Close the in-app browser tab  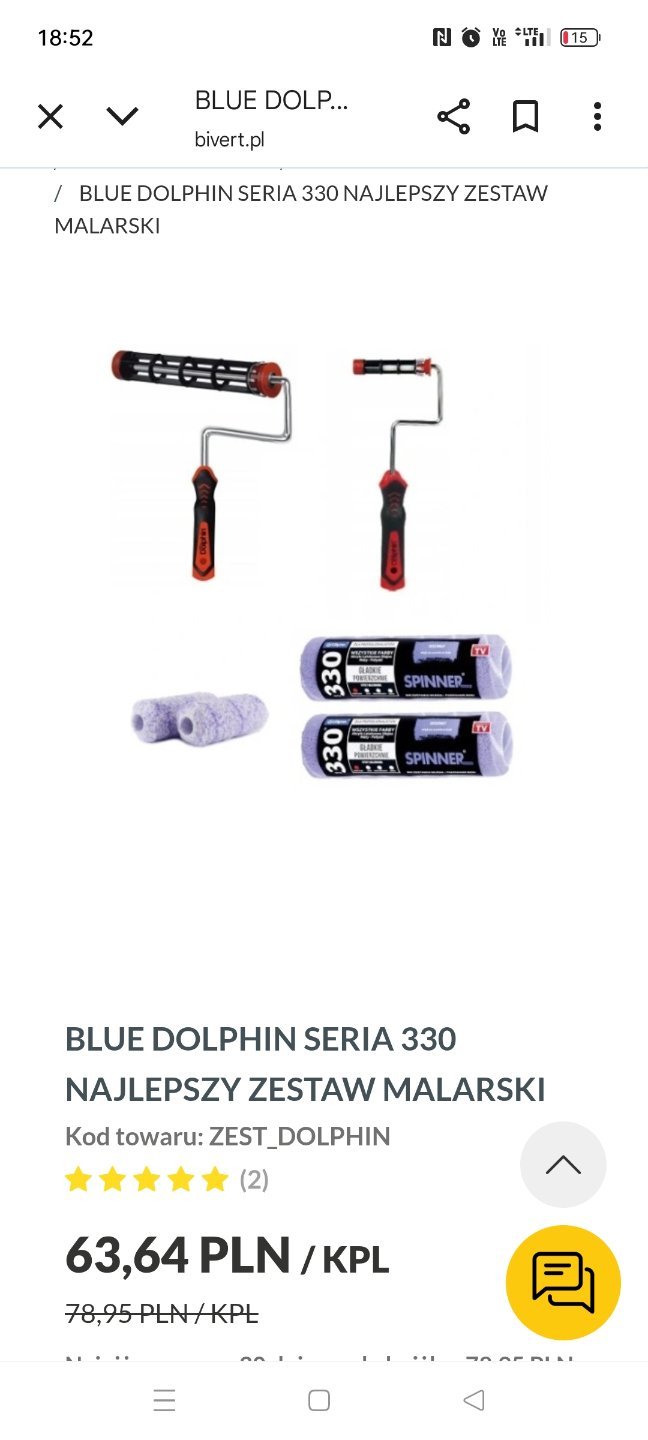pos(50,117)
